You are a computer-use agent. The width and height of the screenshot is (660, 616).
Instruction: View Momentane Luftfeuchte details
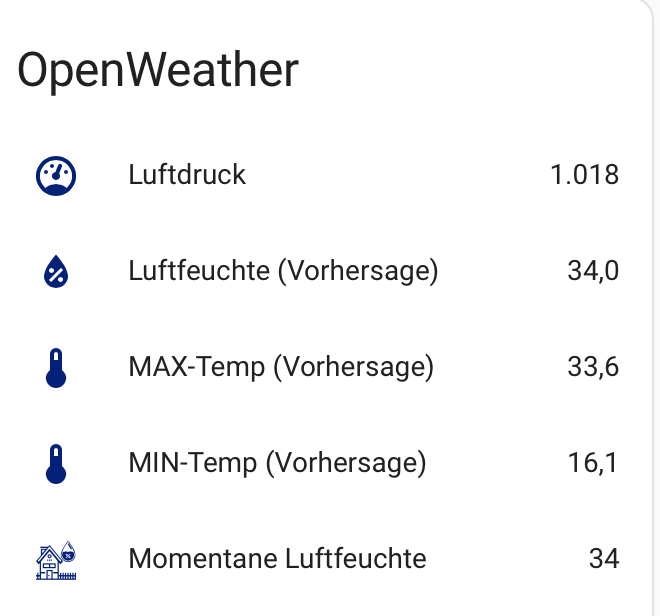tap(277, 558)
